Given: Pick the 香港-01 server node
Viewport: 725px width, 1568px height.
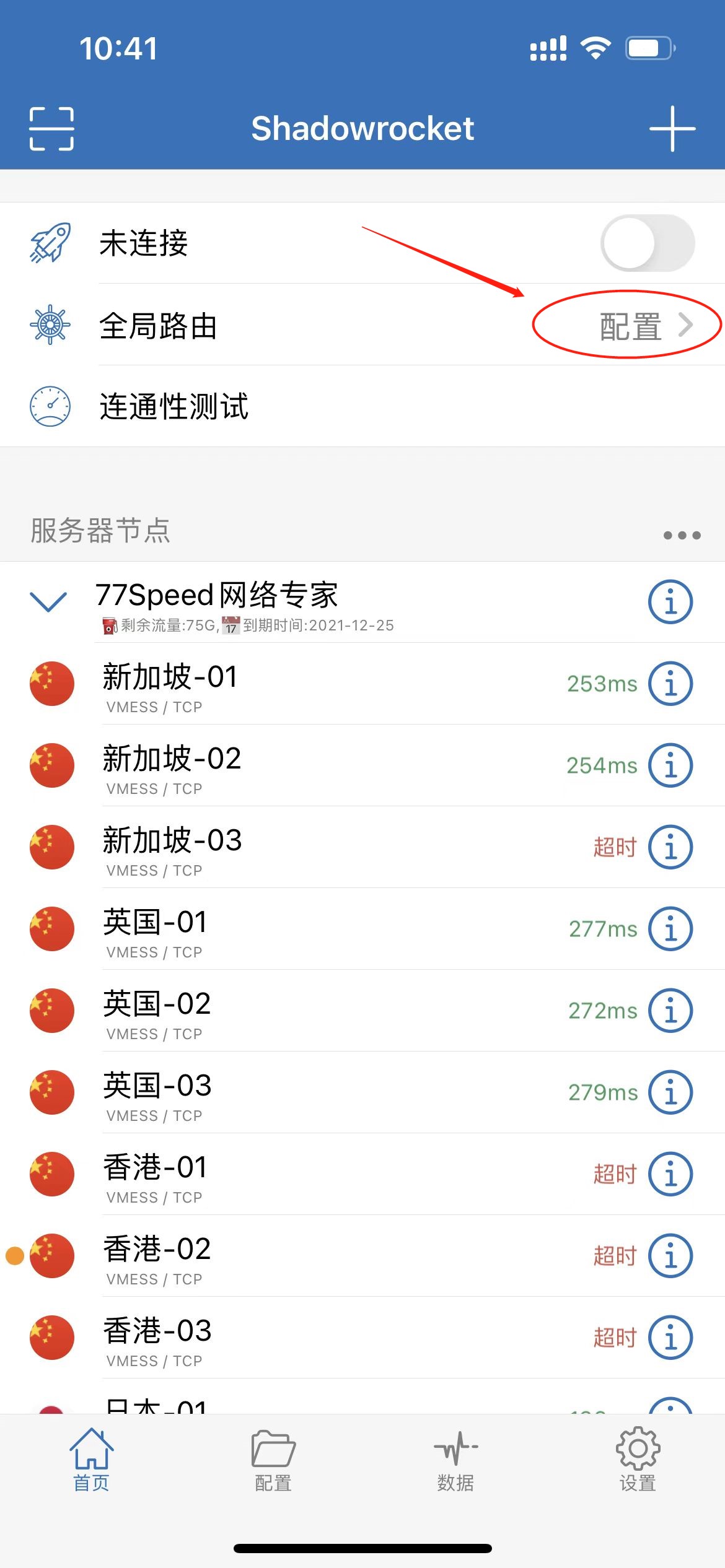Looking at the screenshot, I should click(x=362, y=1174).
